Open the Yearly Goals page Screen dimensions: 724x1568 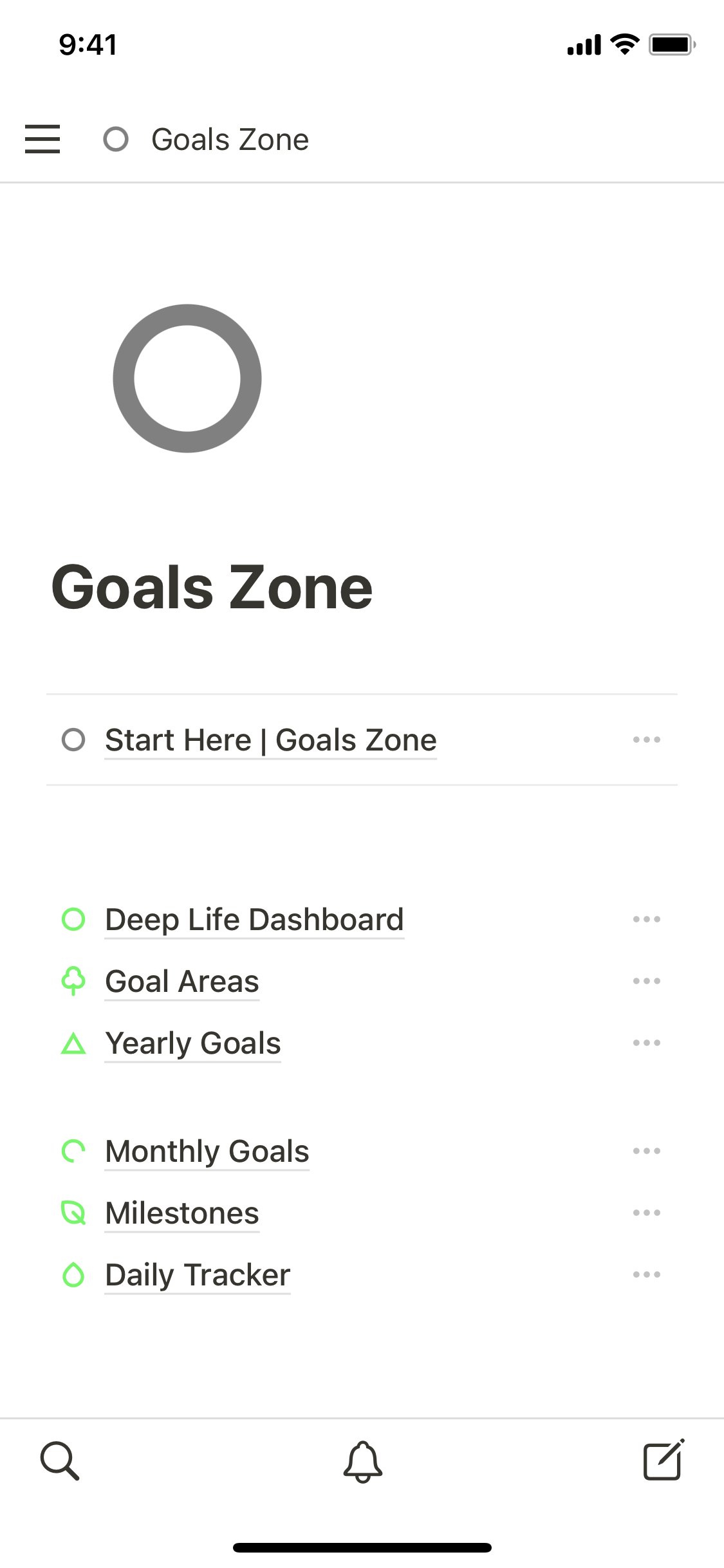tap(193, 1043)
